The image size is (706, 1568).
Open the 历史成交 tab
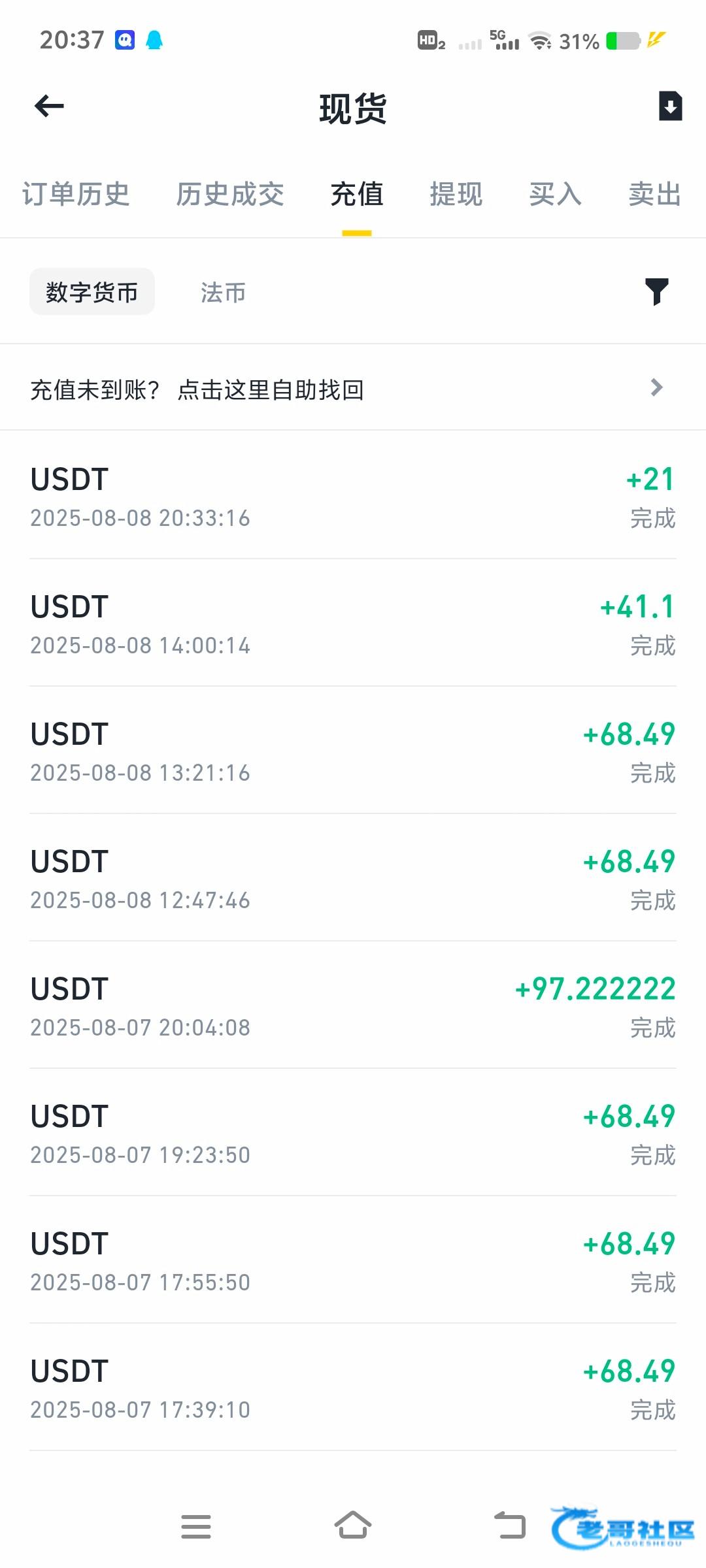(x=230, y=195)
